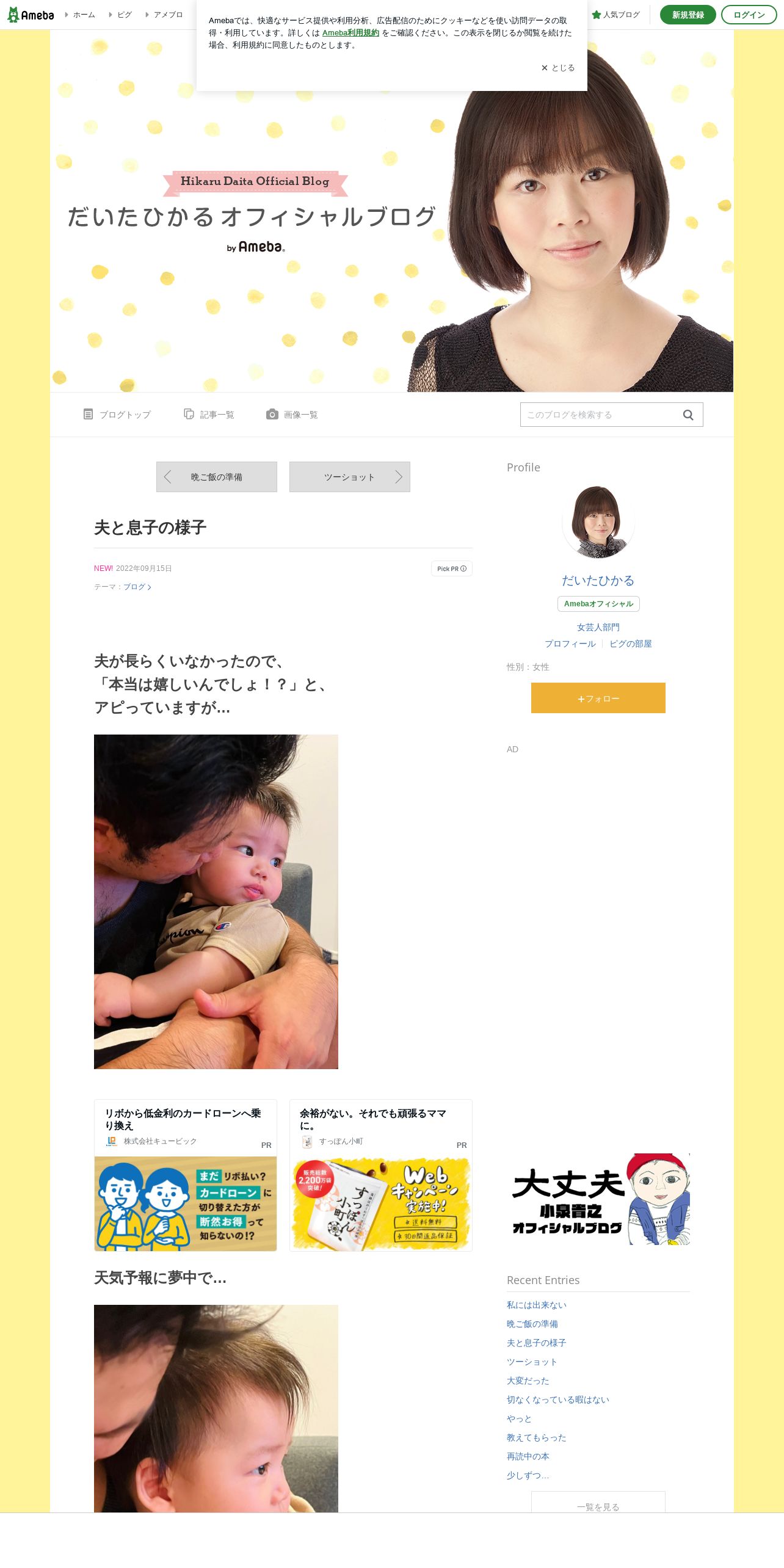Viewport: 784px width, 1568px height.
Task: Open the 女芸人部門 category link
Action: point(598,627)
